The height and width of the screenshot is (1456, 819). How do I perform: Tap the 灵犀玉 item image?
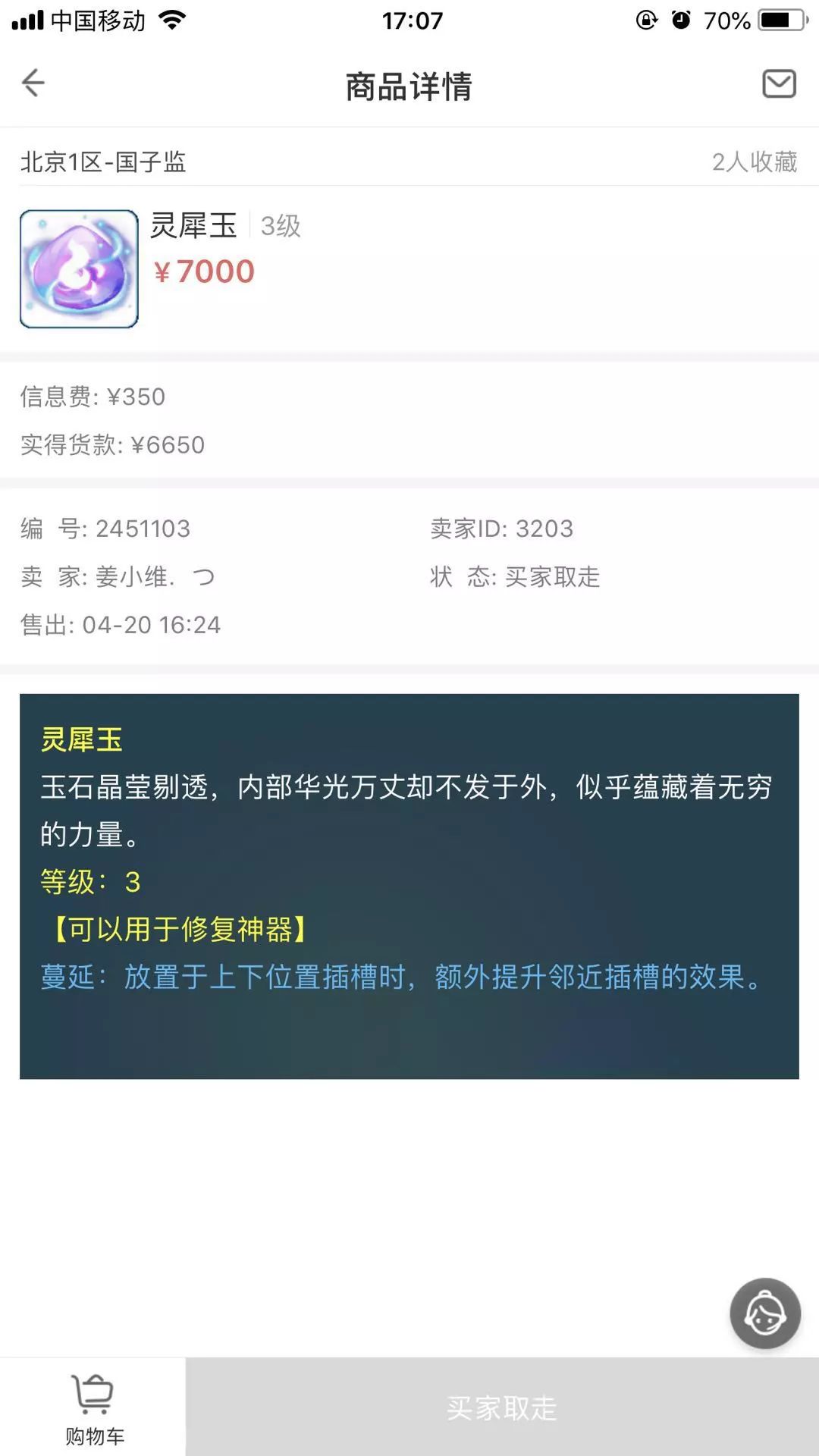tap(79, 269)
